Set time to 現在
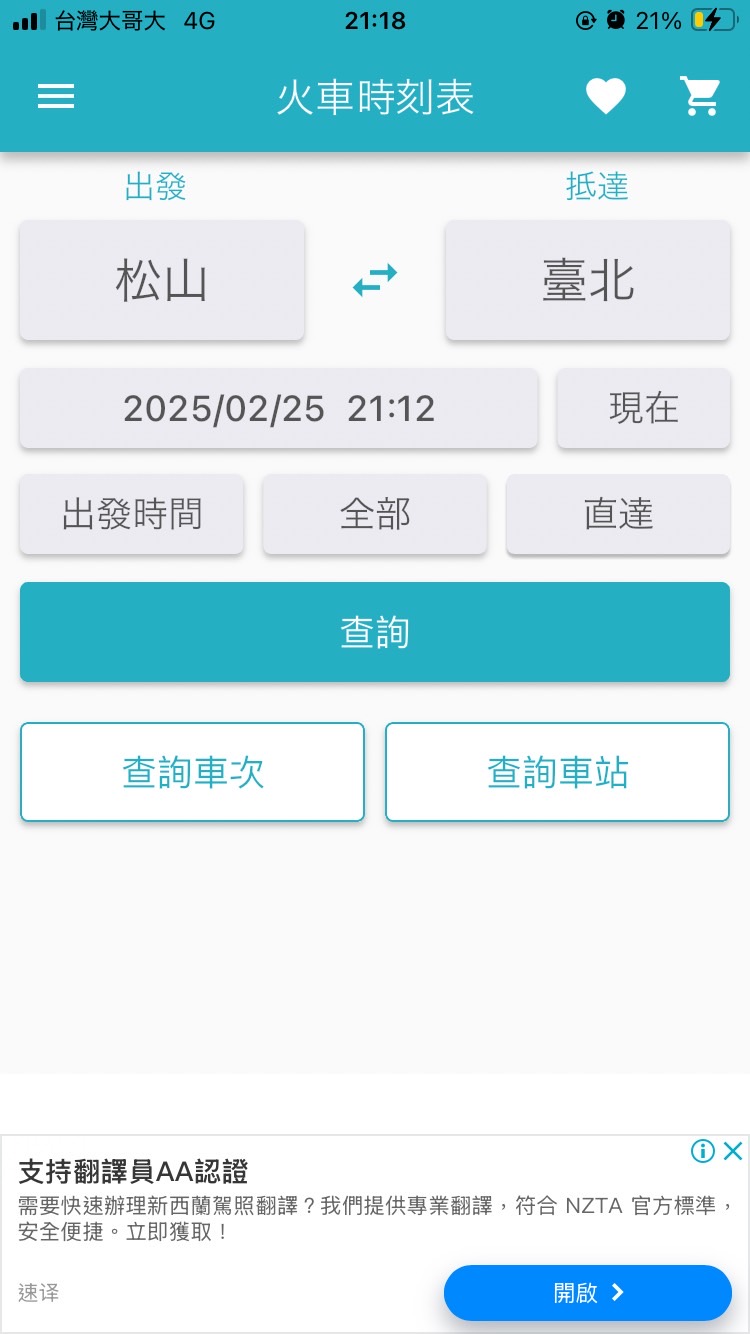 click(644, 408)
